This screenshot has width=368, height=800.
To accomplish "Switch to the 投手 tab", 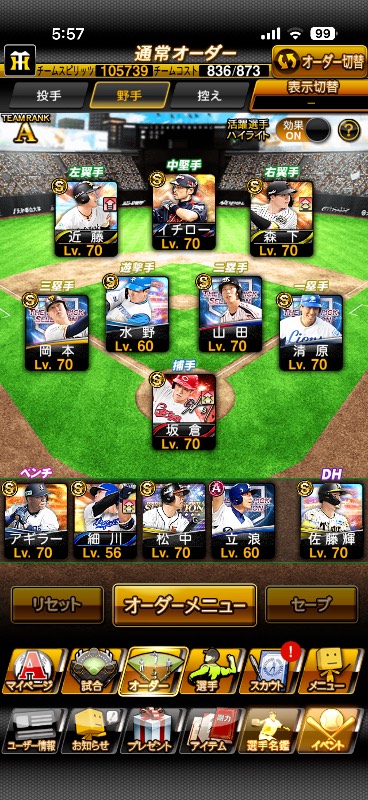I will 49,95.
